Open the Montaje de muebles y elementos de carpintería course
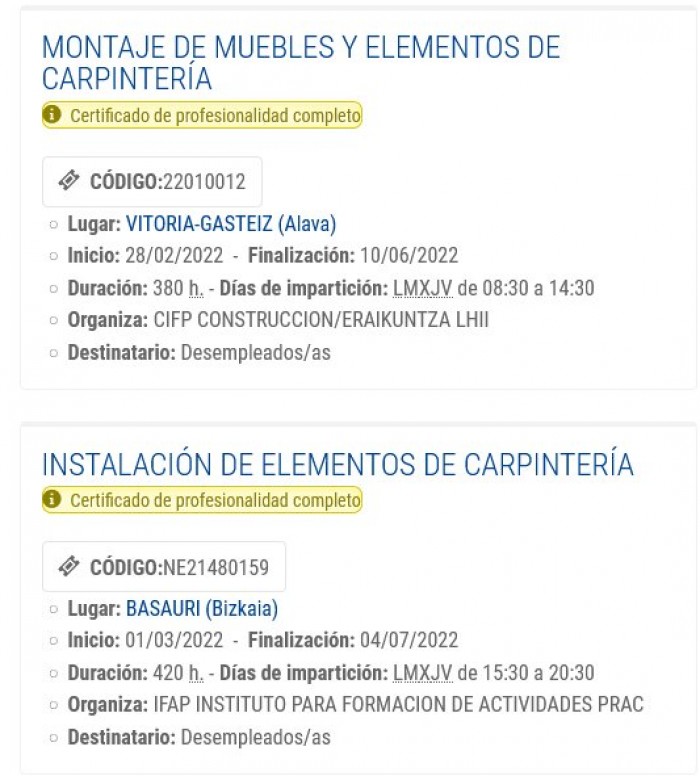The image size is (700, 776). 301,63
